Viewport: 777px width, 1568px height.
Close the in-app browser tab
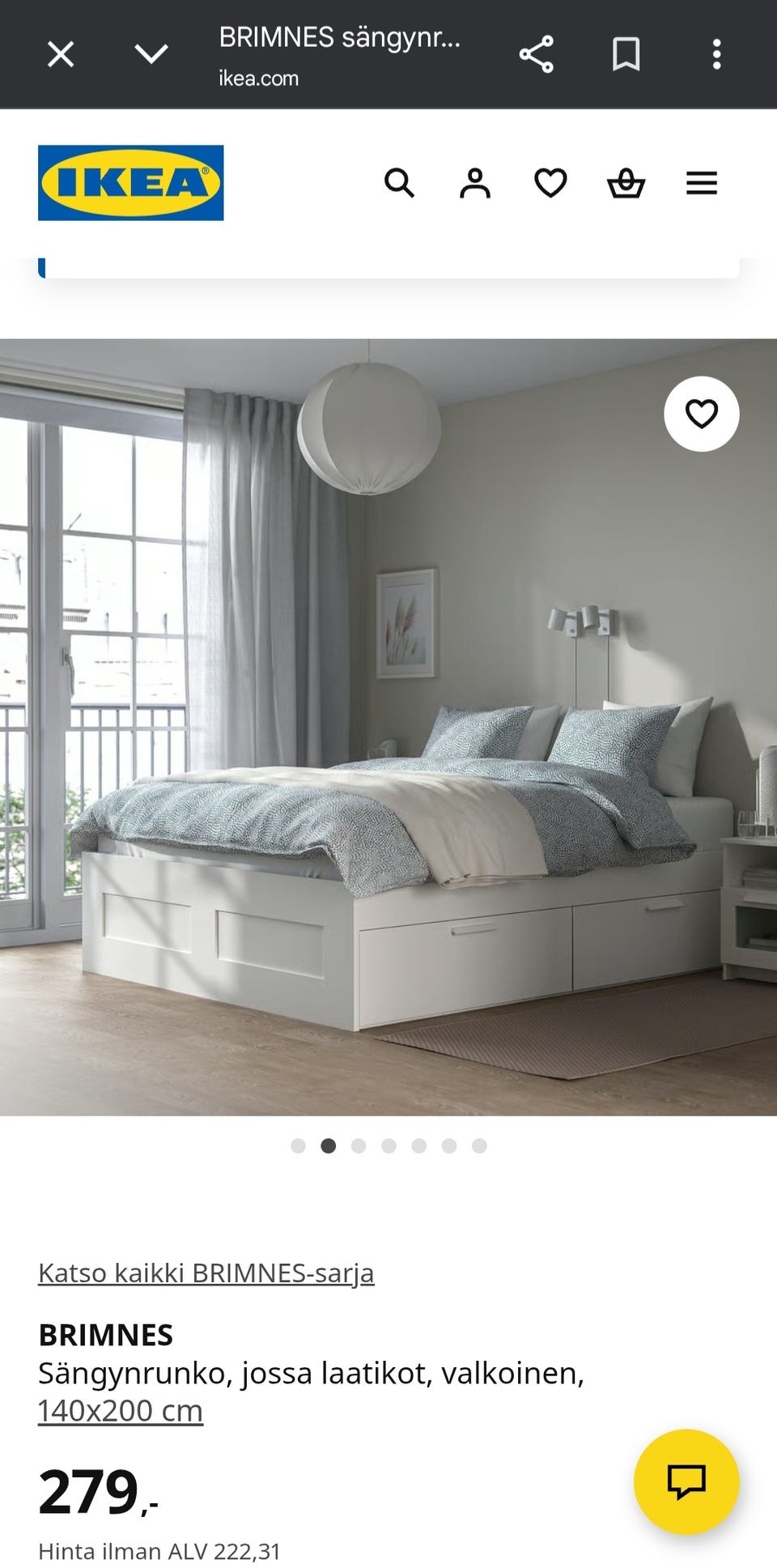click(x=61, y=55)
